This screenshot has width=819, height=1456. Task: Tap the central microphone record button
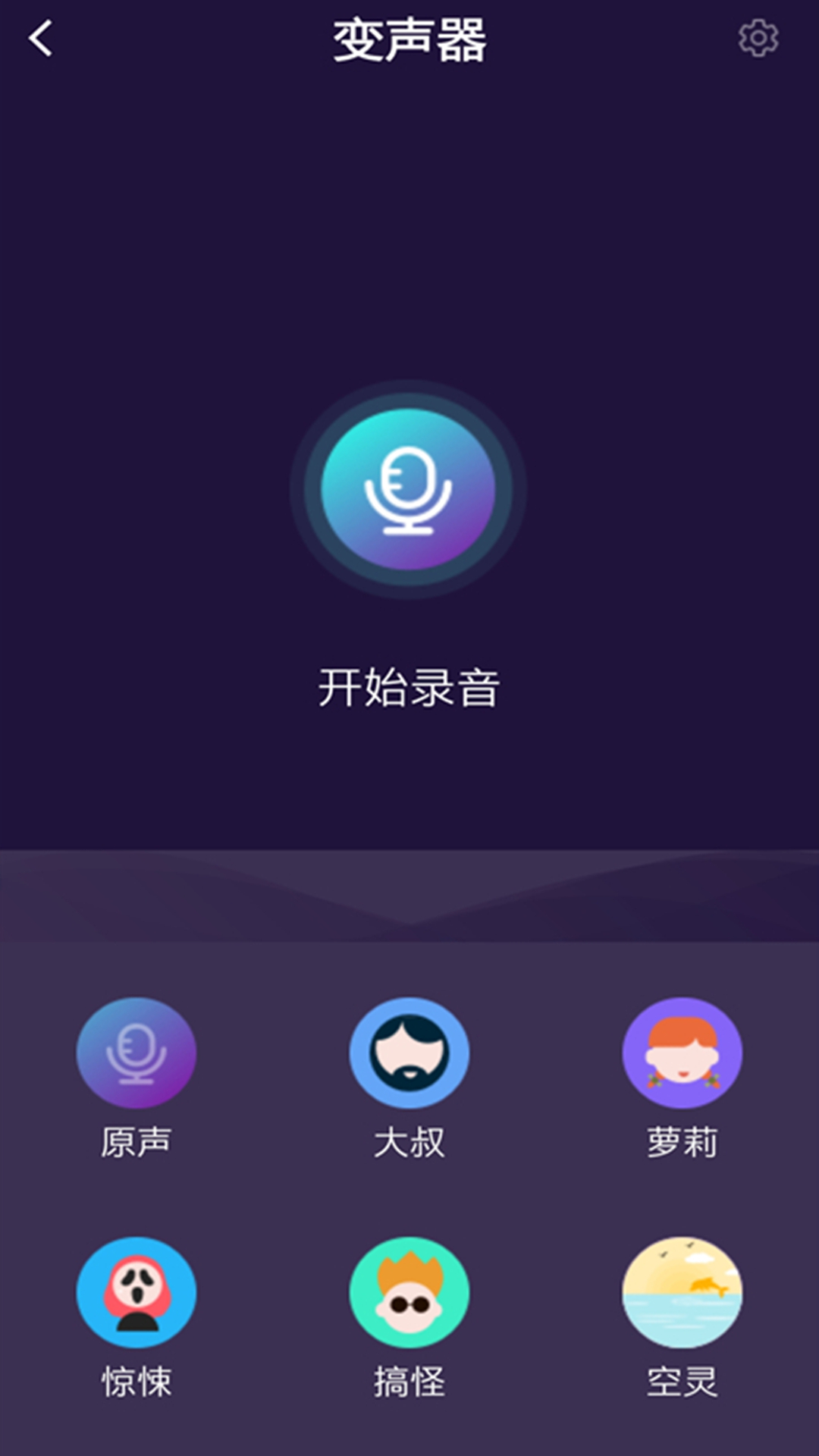coord(409,489)
